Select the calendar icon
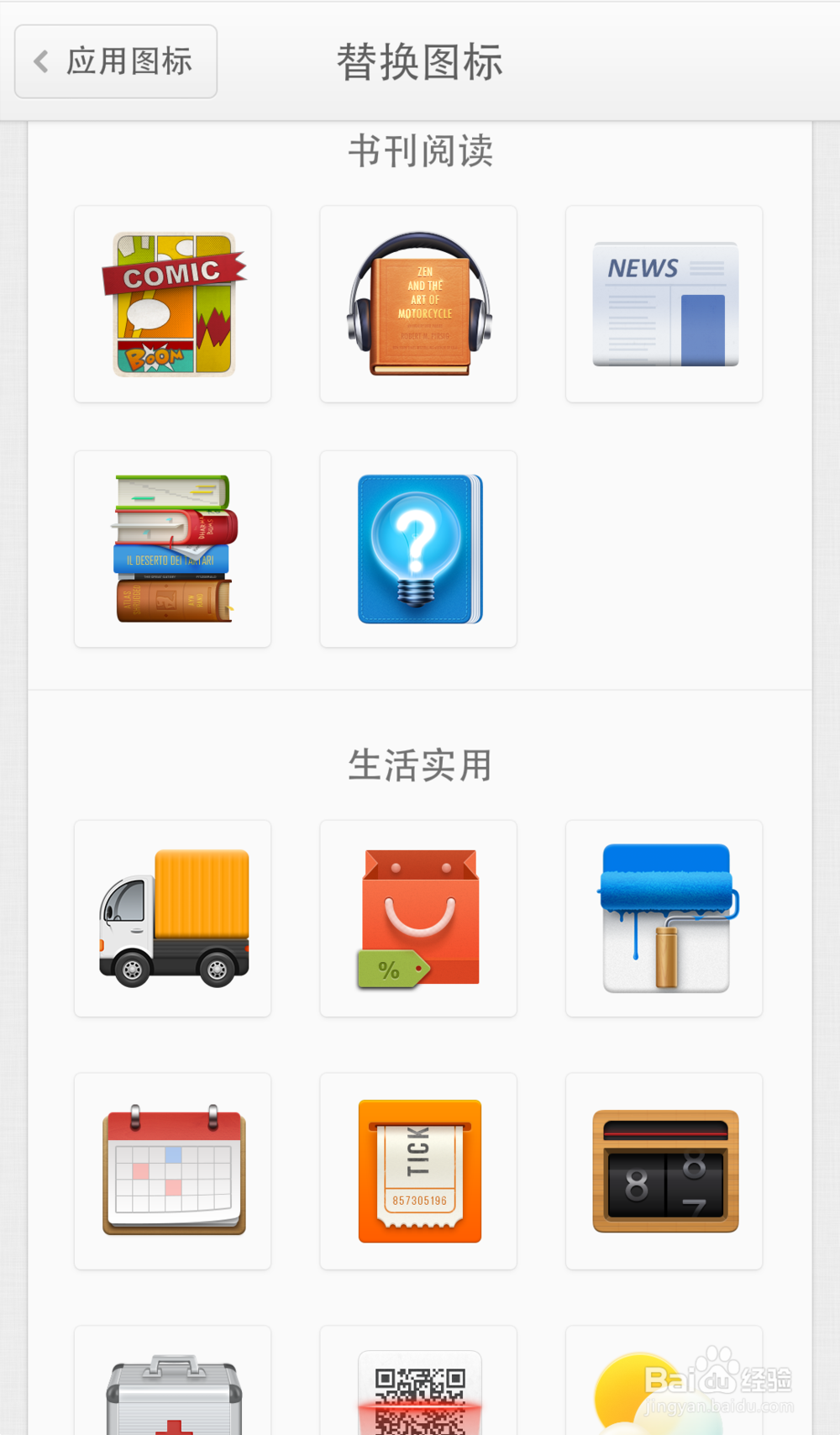This screenshot has height=1435, width=840. point(173,1170)
